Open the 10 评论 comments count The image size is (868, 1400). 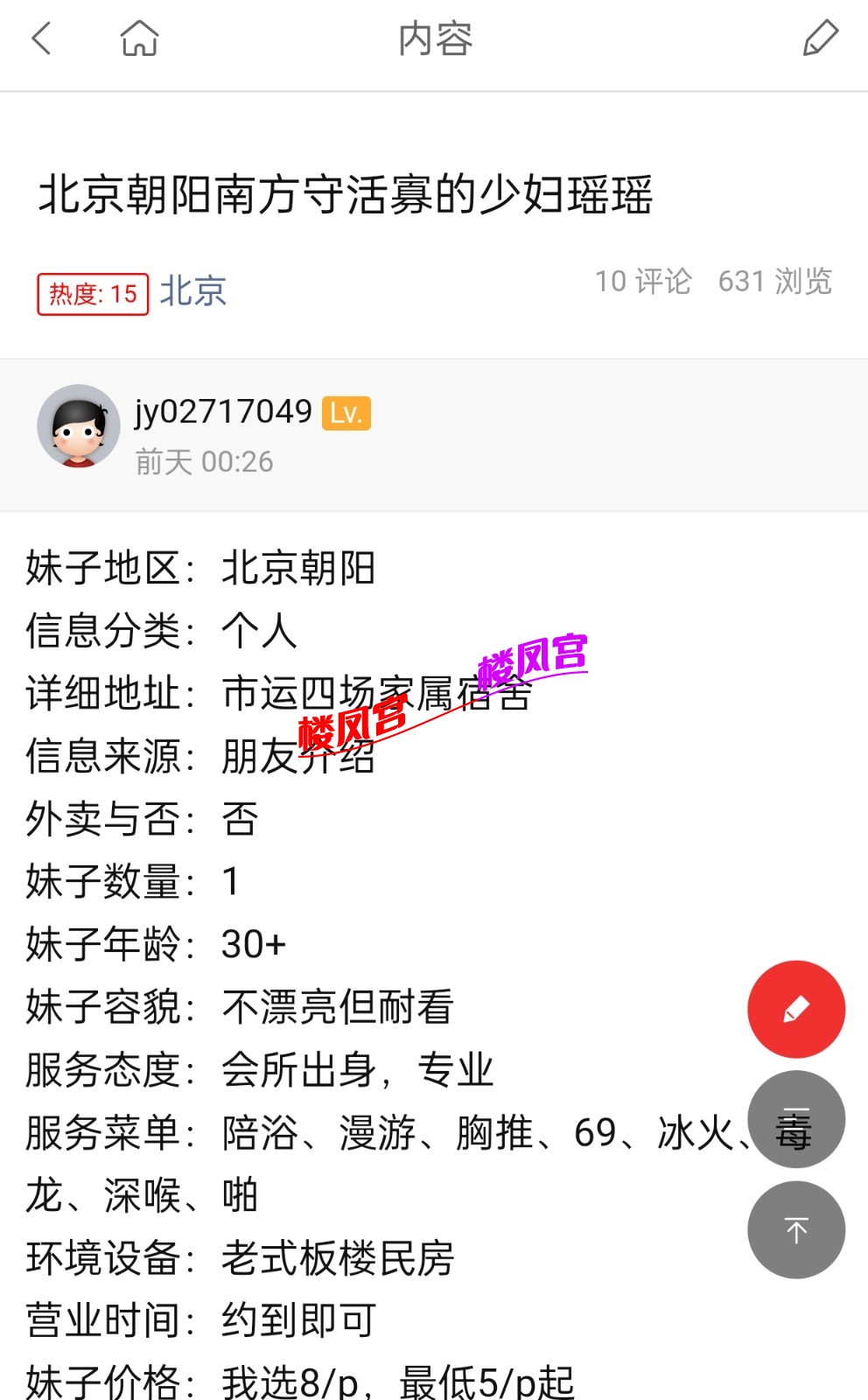click(643, 282)
